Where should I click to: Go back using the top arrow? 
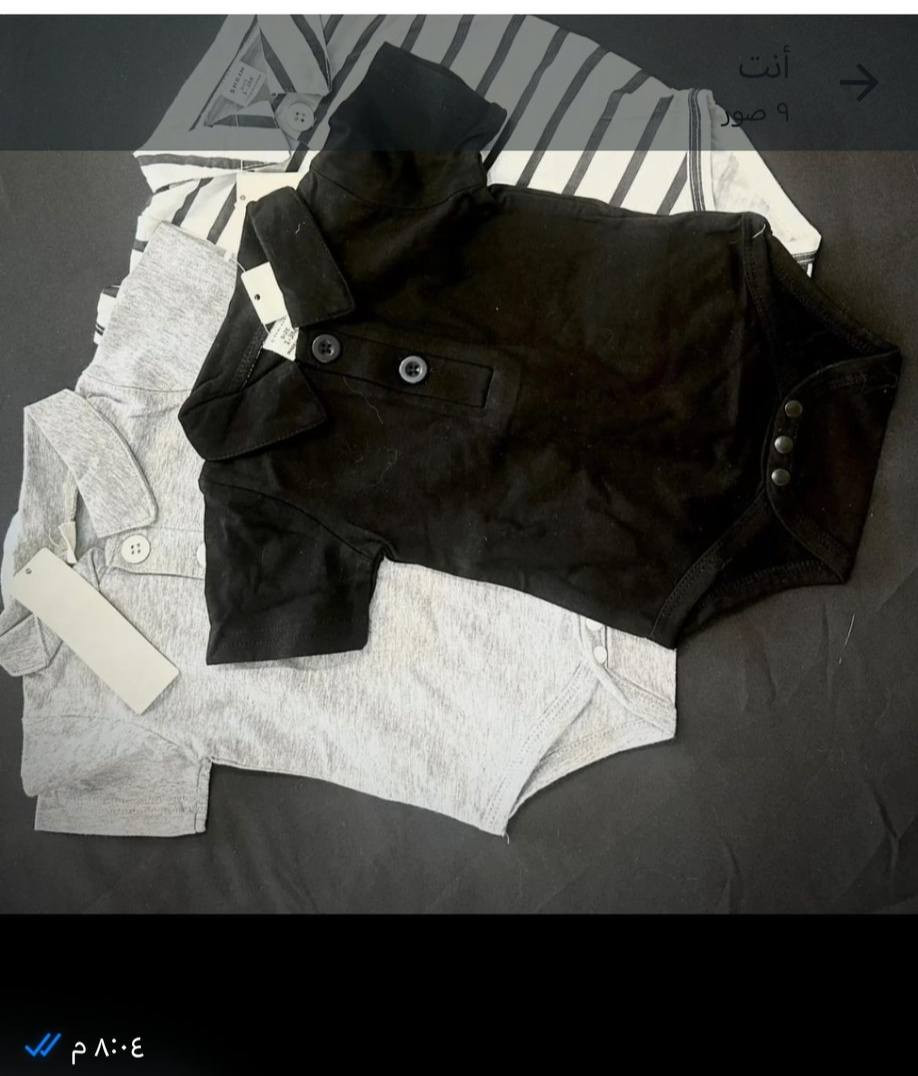(x=858, y=83)
